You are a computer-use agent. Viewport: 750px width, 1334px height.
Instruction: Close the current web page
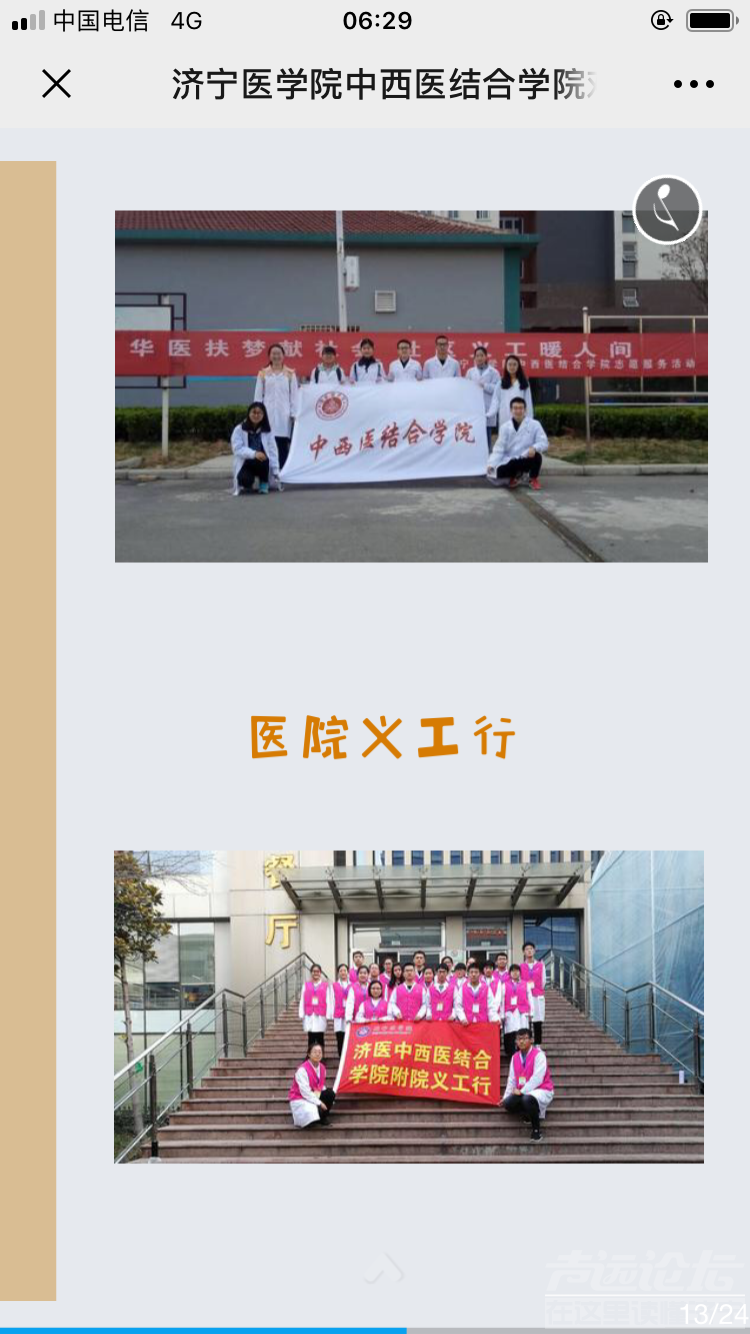click(x=56, y=84)
